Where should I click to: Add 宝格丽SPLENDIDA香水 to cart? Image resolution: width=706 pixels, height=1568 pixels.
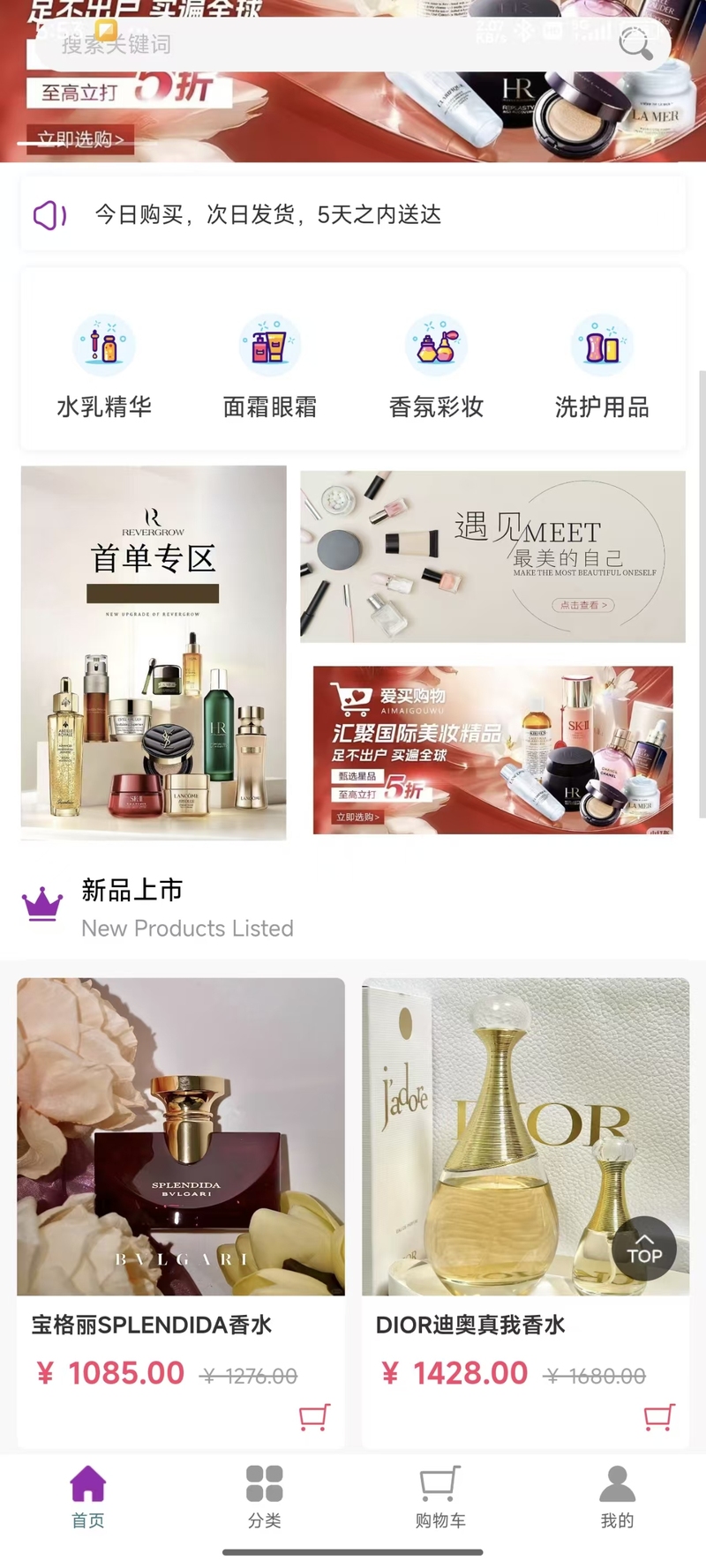pos(314,1417)
